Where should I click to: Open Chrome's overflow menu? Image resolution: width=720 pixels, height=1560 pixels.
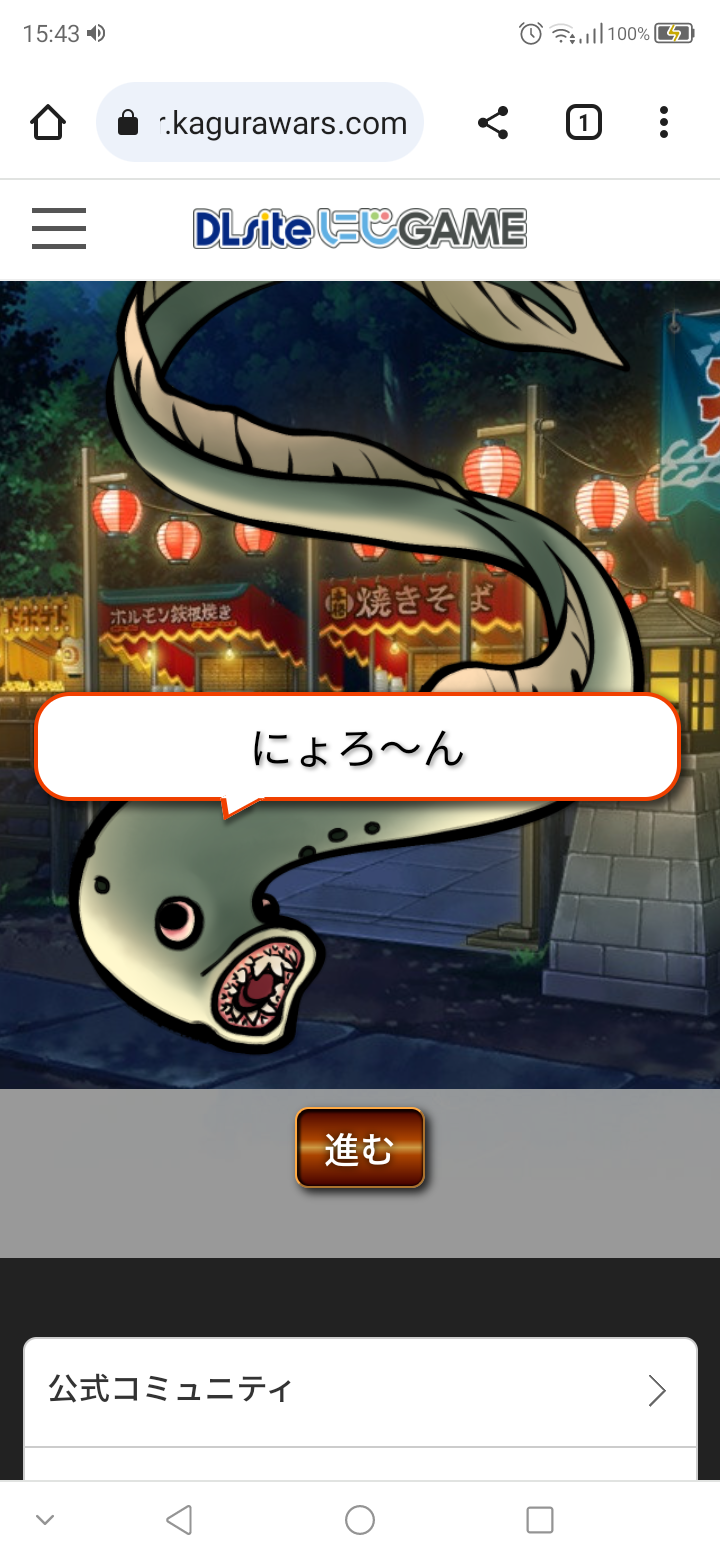(663, 123)
